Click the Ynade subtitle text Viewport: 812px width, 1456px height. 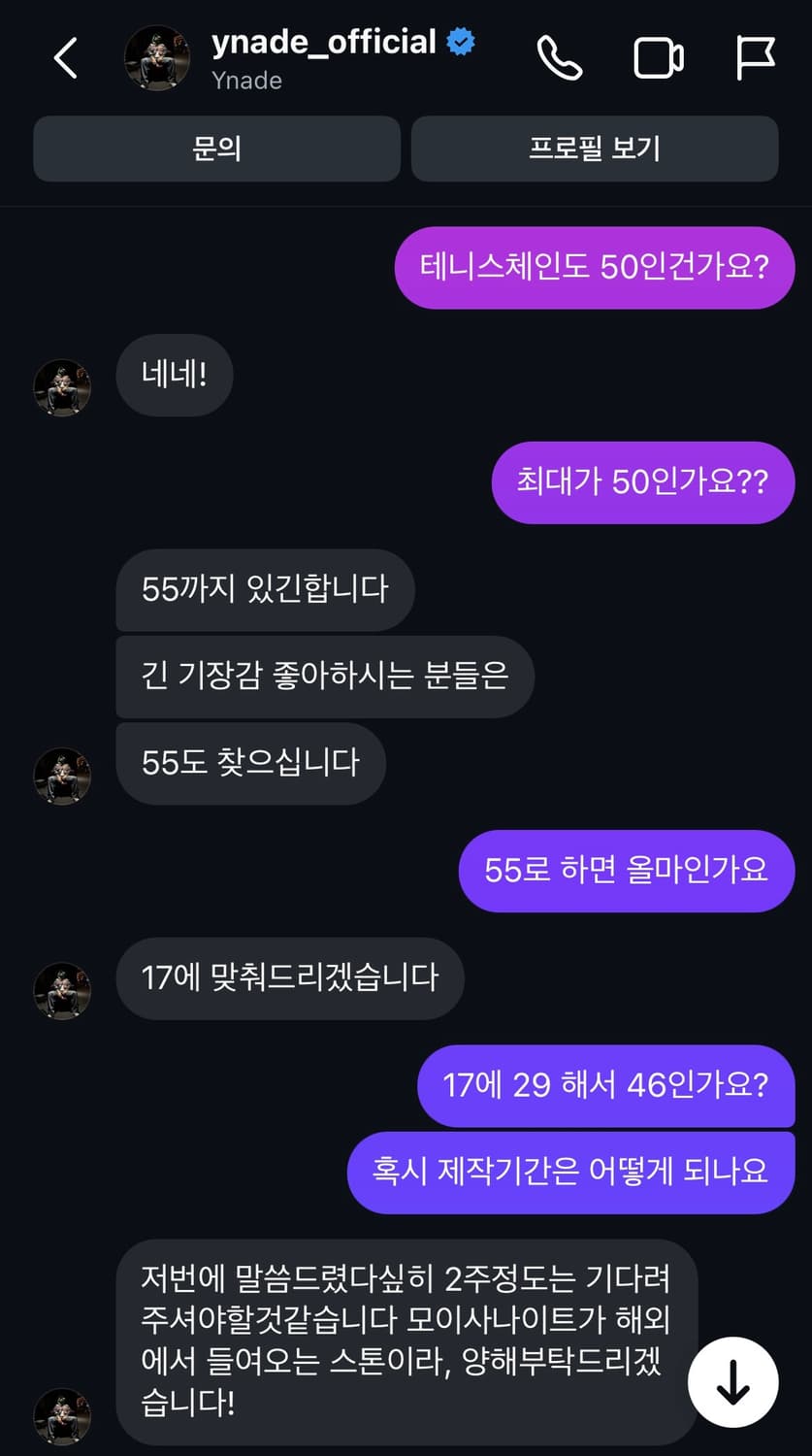click(x=247, y=80)
